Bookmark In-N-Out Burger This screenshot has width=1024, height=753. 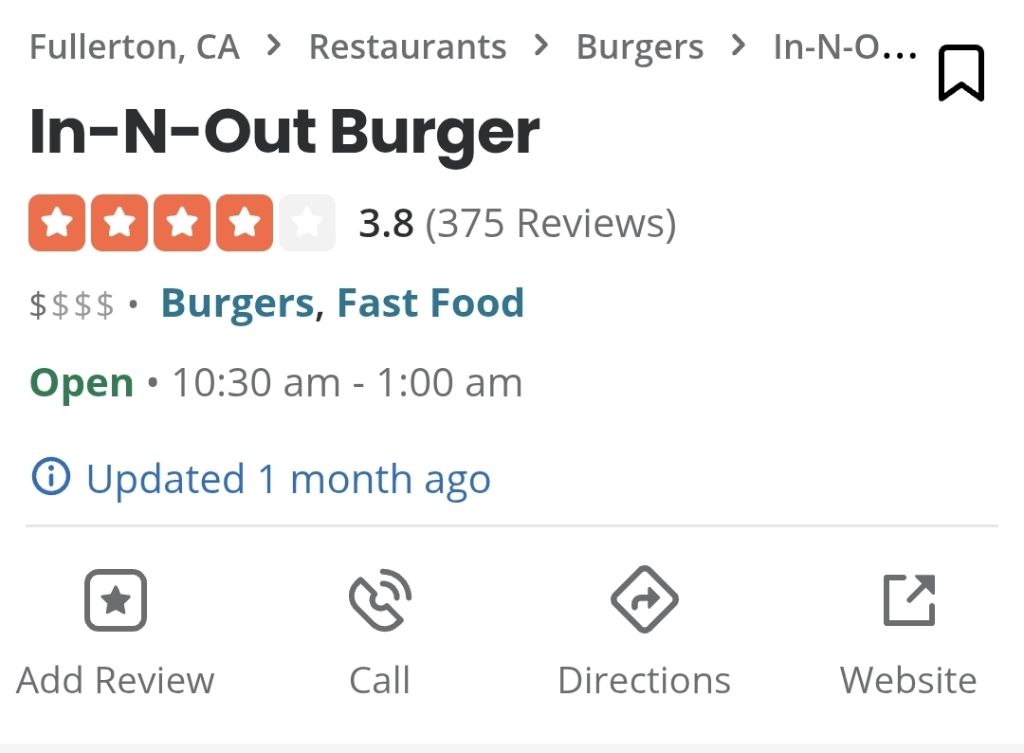tap(961, 73)
